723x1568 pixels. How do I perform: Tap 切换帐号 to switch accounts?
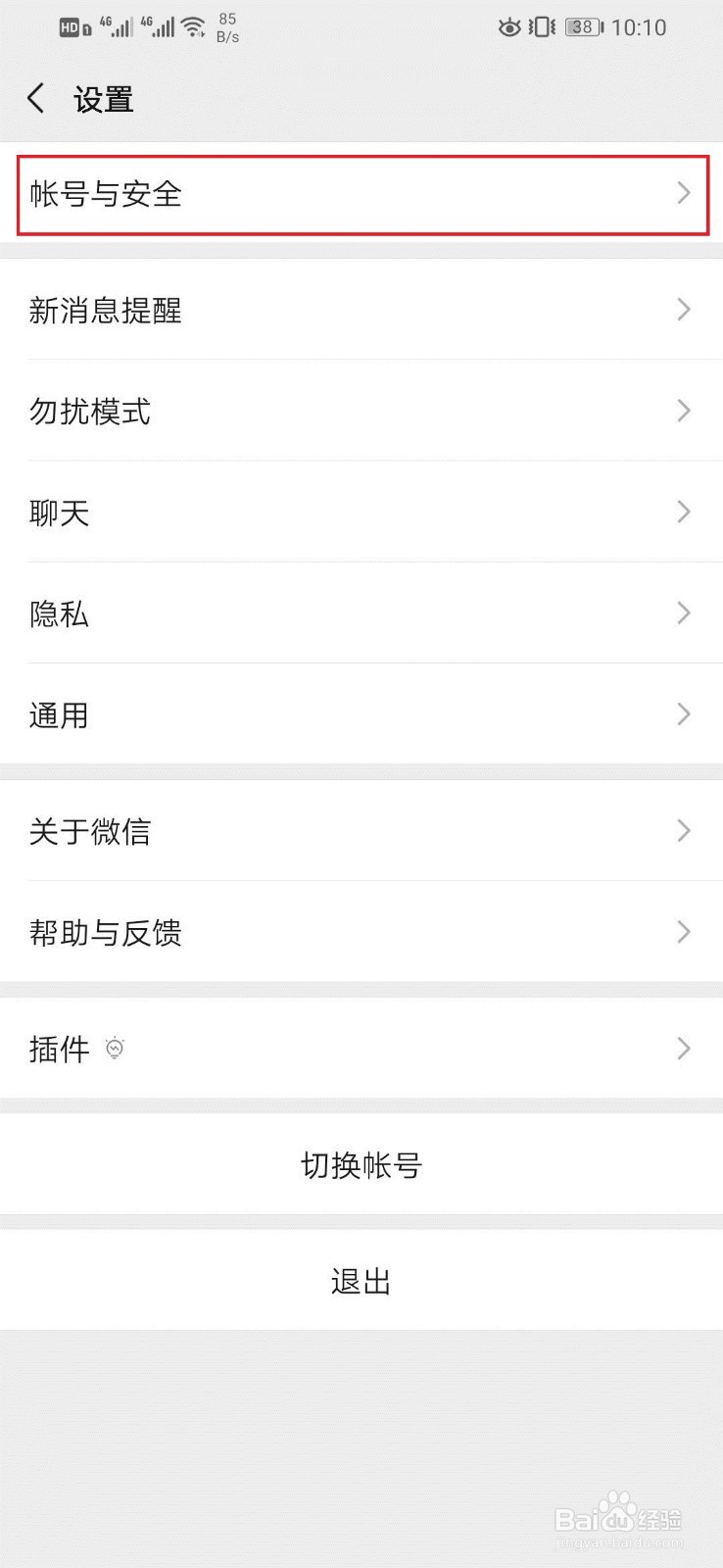click(x=361, y=1164)
